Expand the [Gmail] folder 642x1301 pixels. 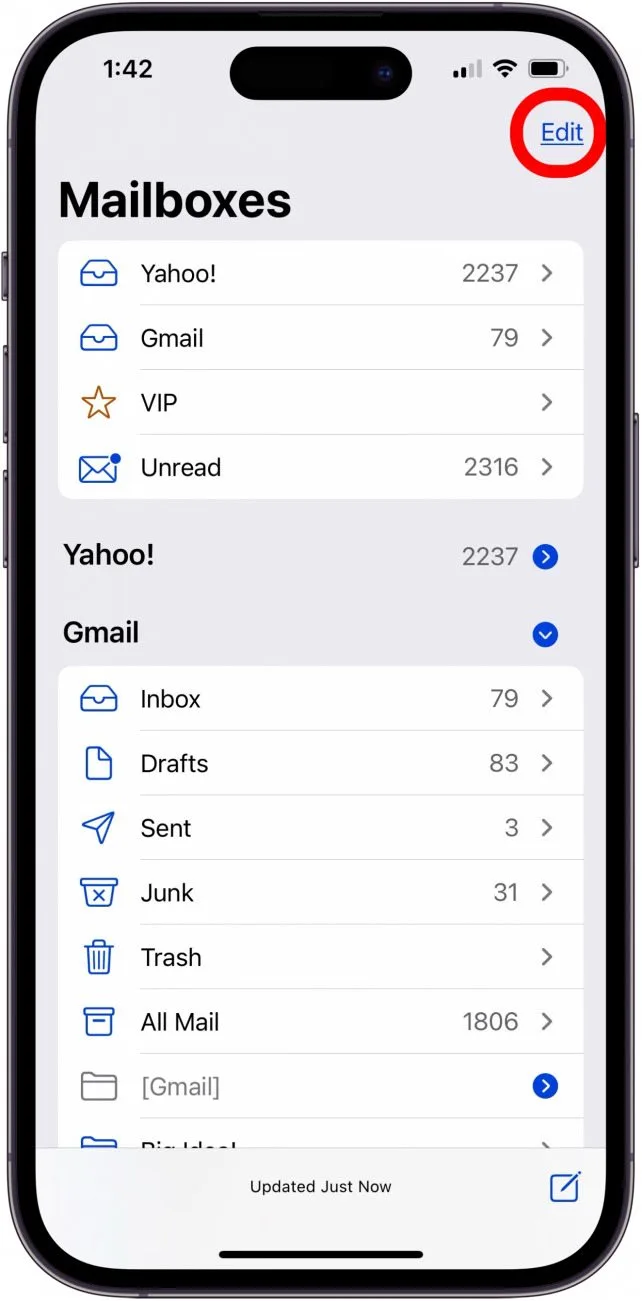(x=545, y=1086)
